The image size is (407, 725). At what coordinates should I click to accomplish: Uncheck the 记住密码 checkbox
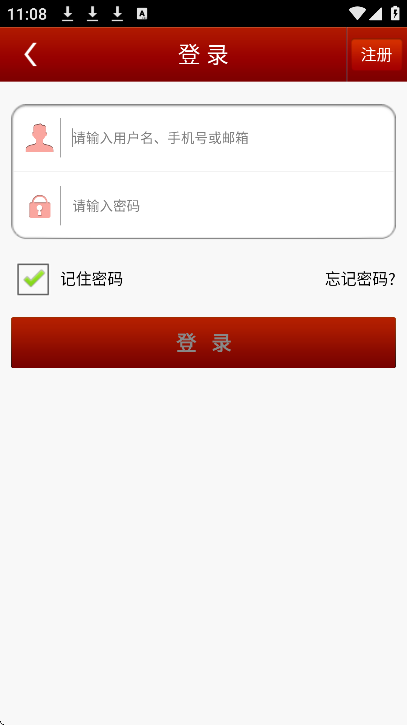pos(33,279)
